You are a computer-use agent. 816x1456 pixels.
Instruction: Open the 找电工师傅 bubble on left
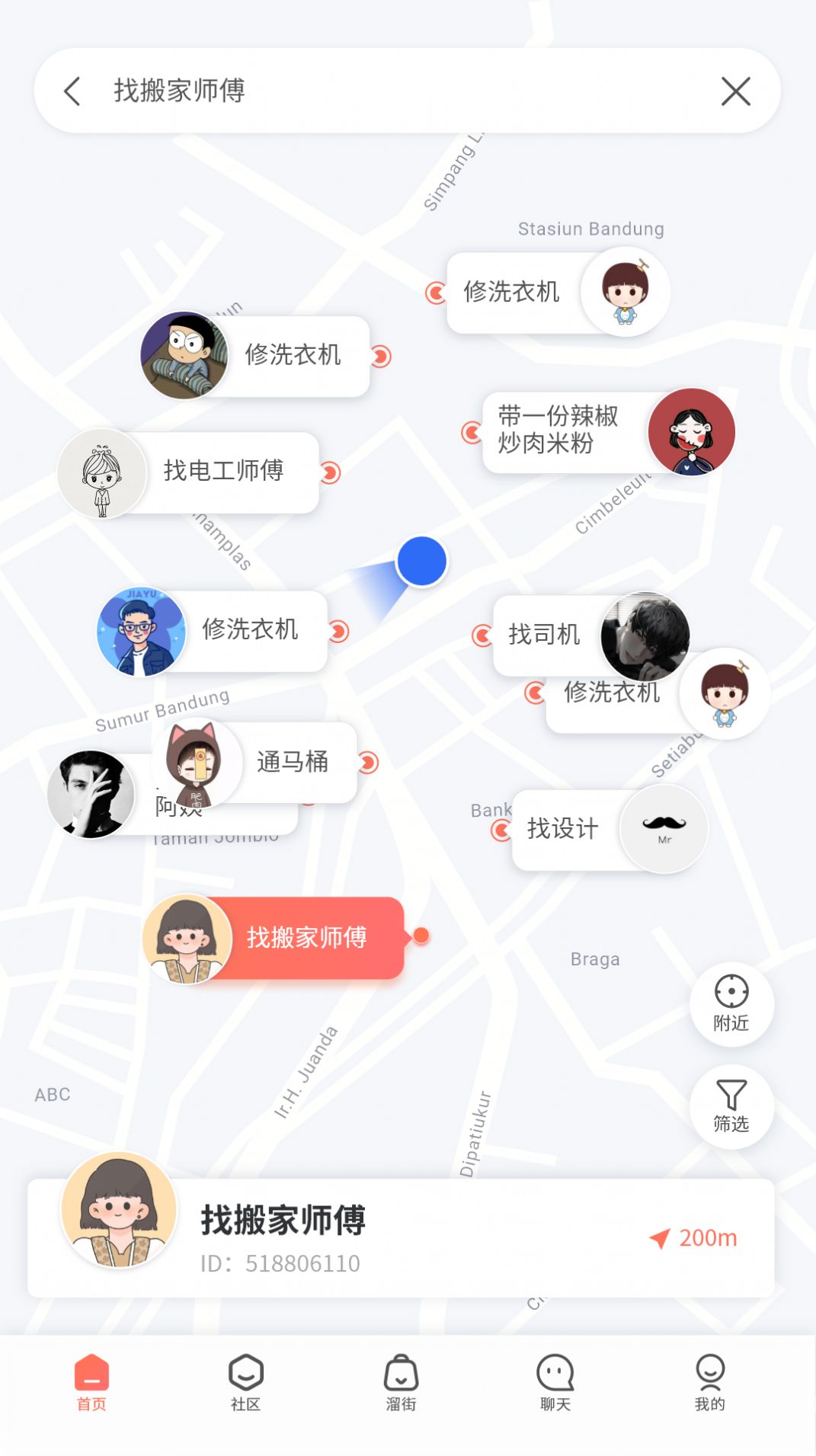(x=223, y=472)
